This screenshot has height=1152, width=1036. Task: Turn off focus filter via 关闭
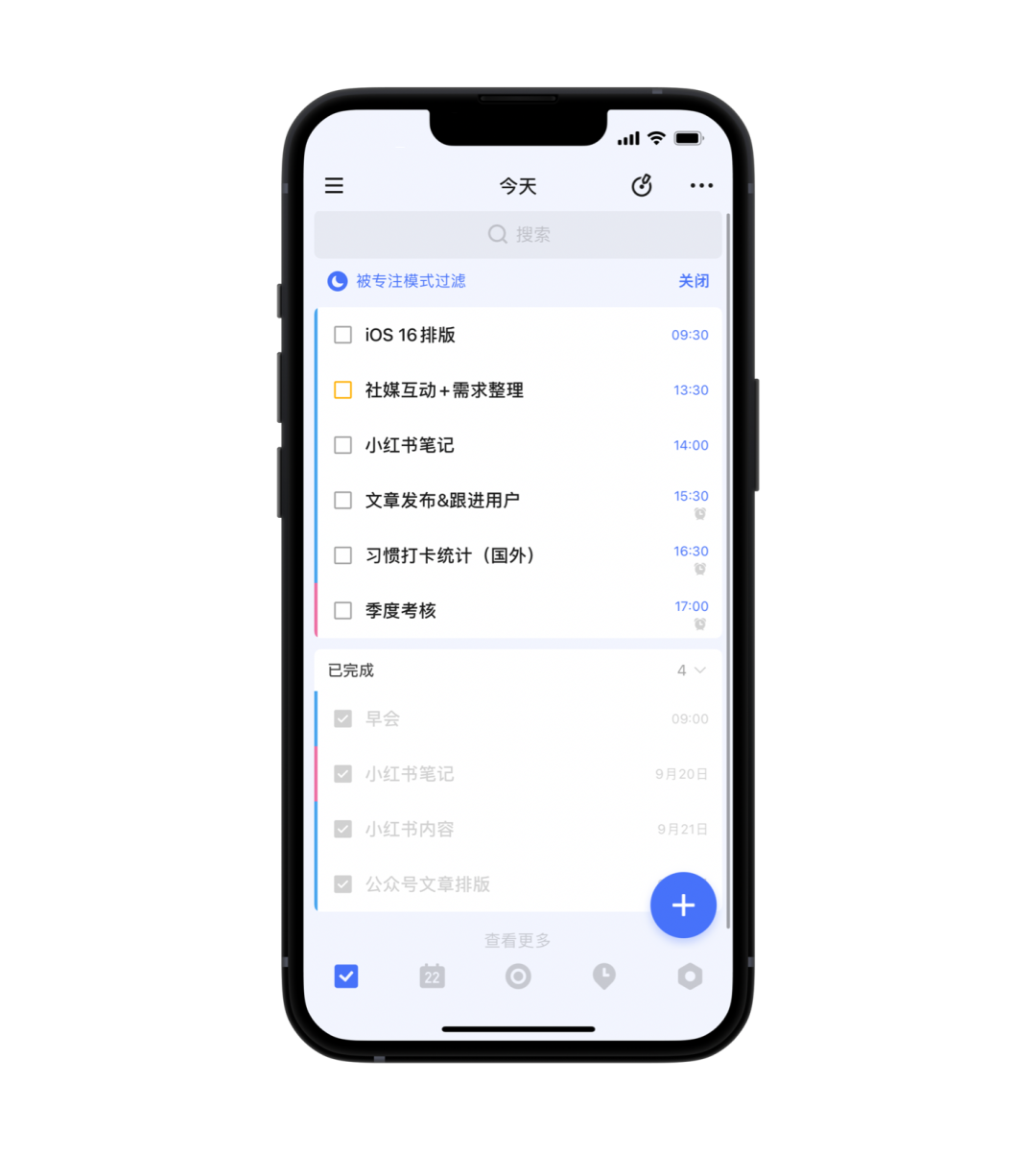click(694, 281)
